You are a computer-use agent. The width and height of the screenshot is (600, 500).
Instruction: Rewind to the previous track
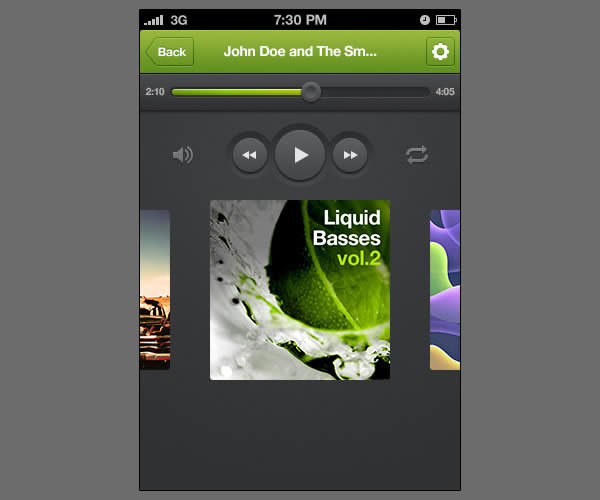[249, 155]
